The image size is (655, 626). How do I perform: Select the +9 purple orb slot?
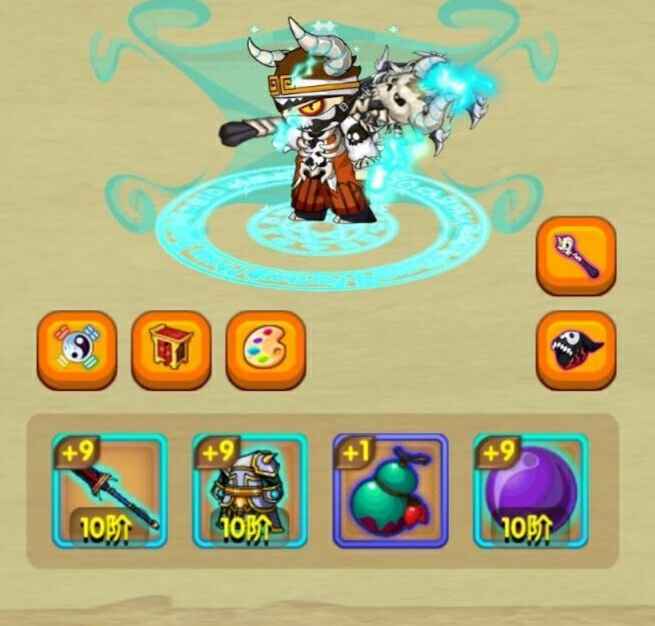[530, 490]
